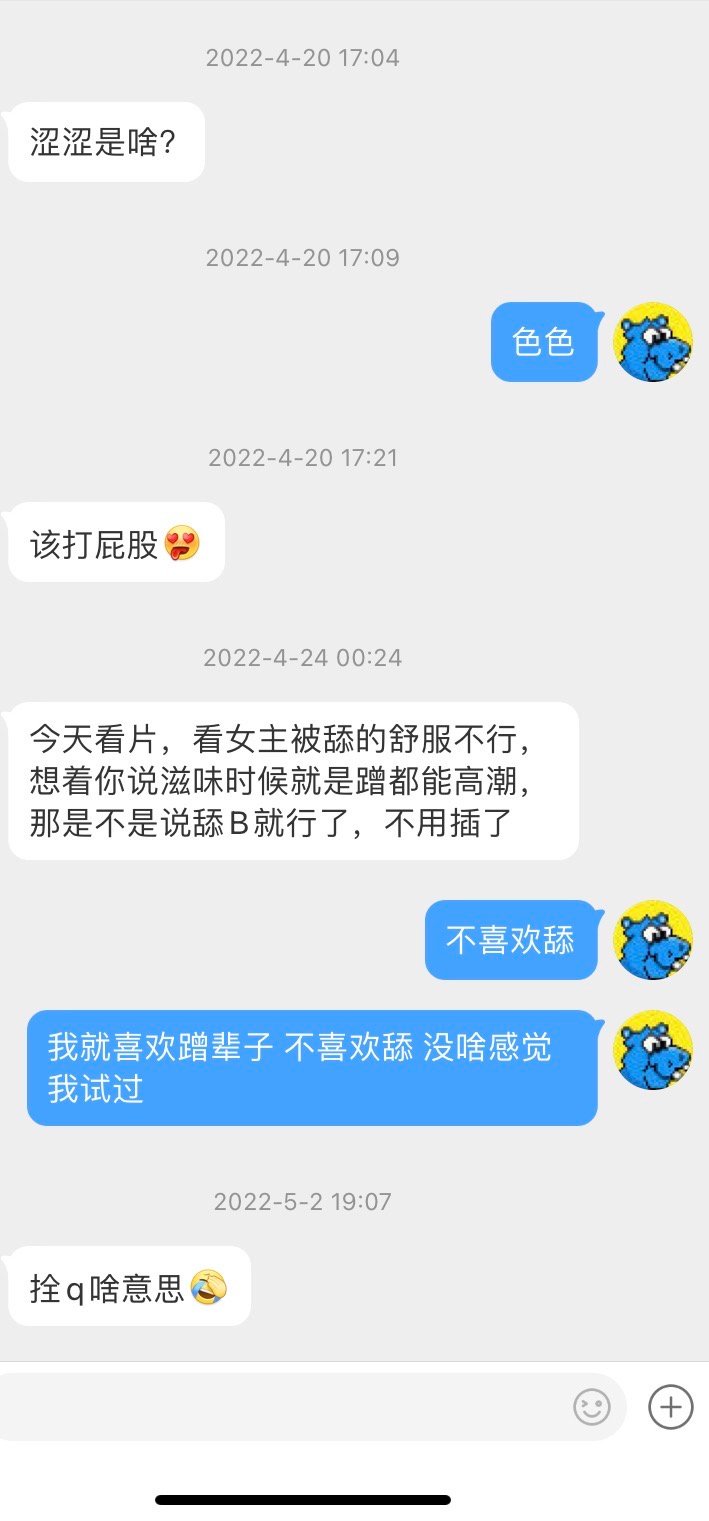The height and width of the screenshot is (1521, 709).
Task: Focus the message input field
Action: click(x=280, y=1407)
